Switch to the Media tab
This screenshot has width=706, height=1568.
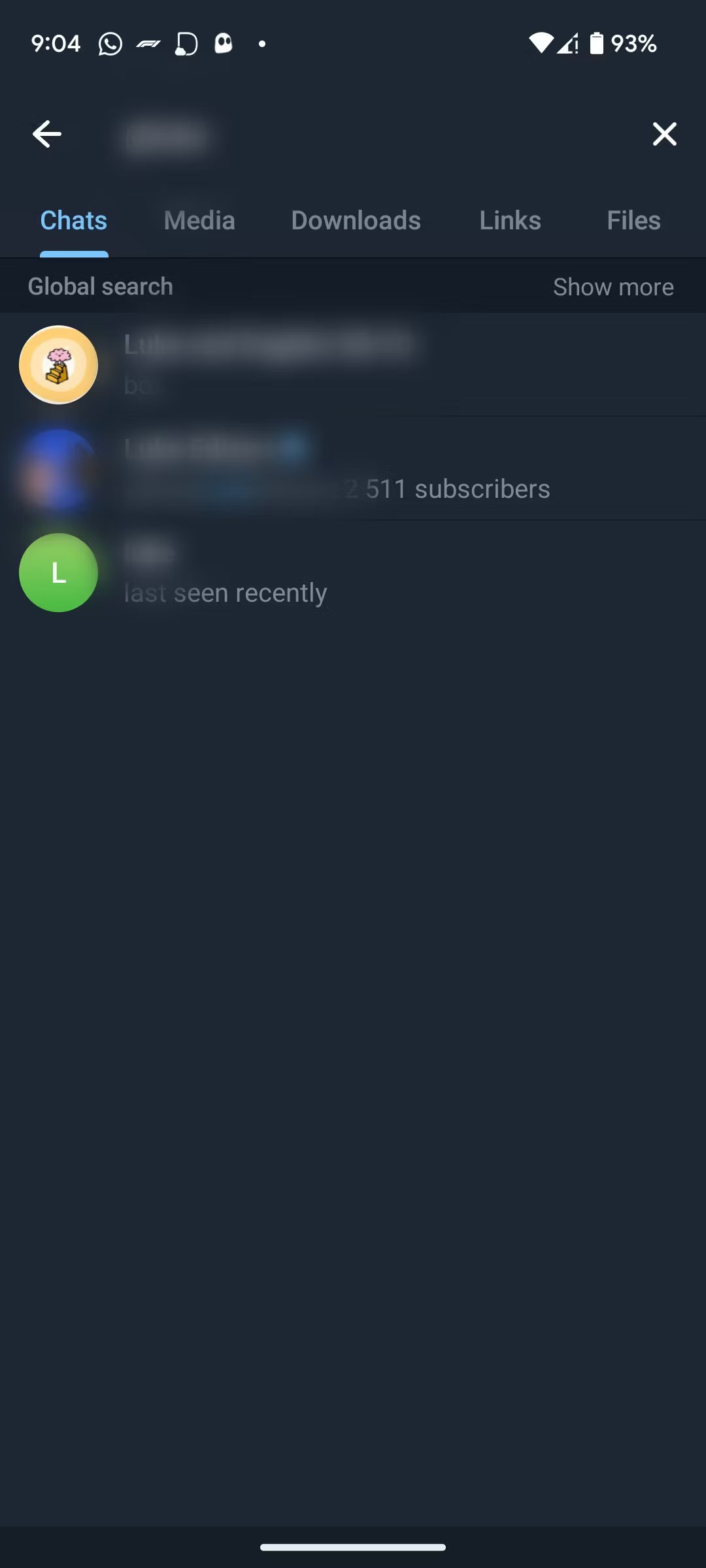tap(199, 220)
